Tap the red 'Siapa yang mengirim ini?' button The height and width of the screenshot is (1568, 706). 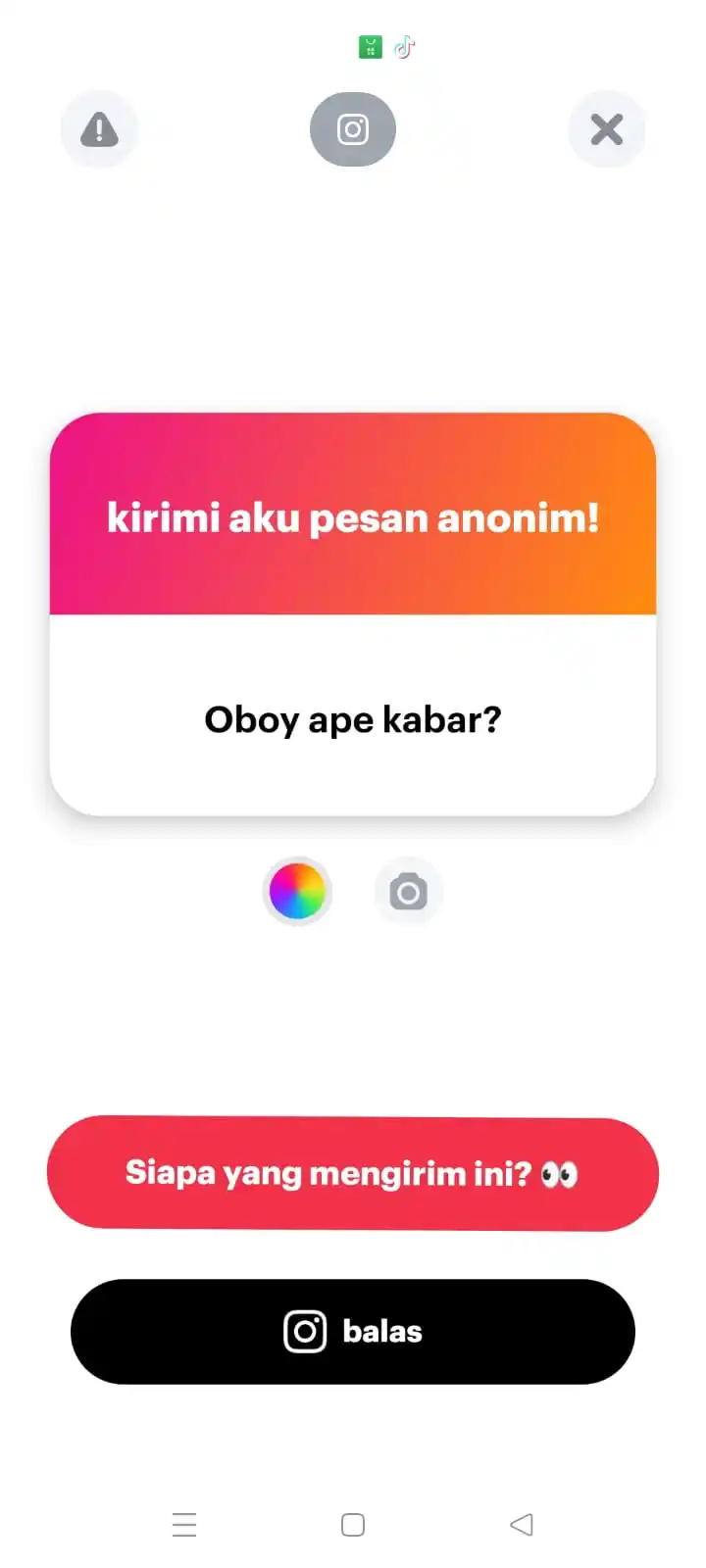[x=352, y=1172]
